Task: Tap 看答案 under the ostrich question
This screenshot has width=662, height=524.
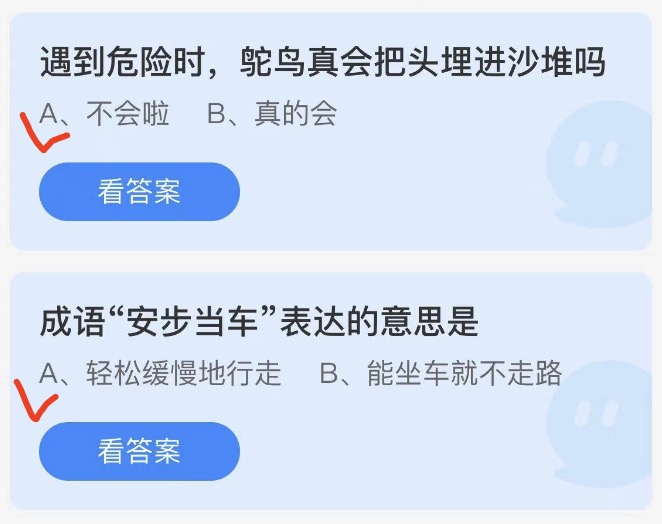Action: [x=139, y=191]
